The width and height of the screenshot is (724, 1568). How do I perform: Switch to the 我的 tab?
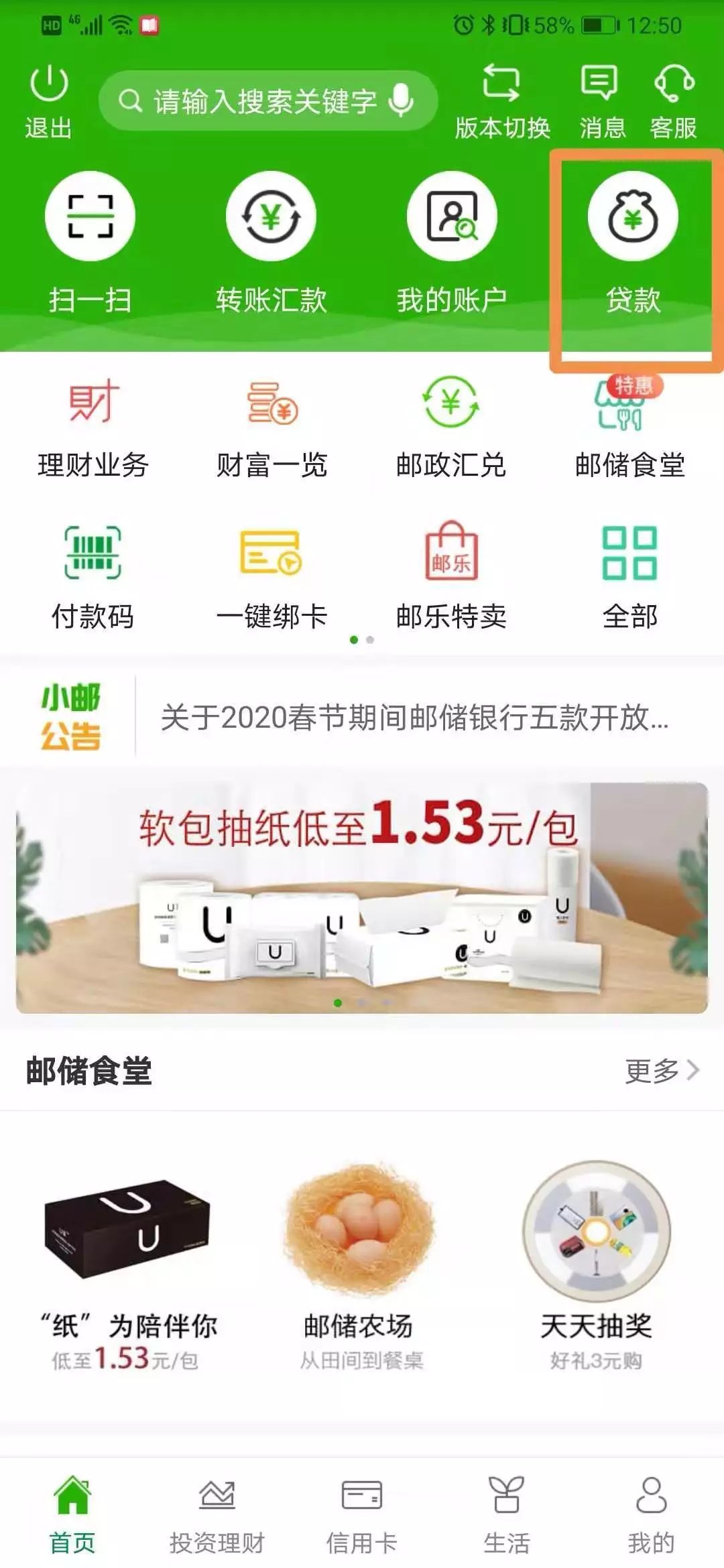point(650,1516)
